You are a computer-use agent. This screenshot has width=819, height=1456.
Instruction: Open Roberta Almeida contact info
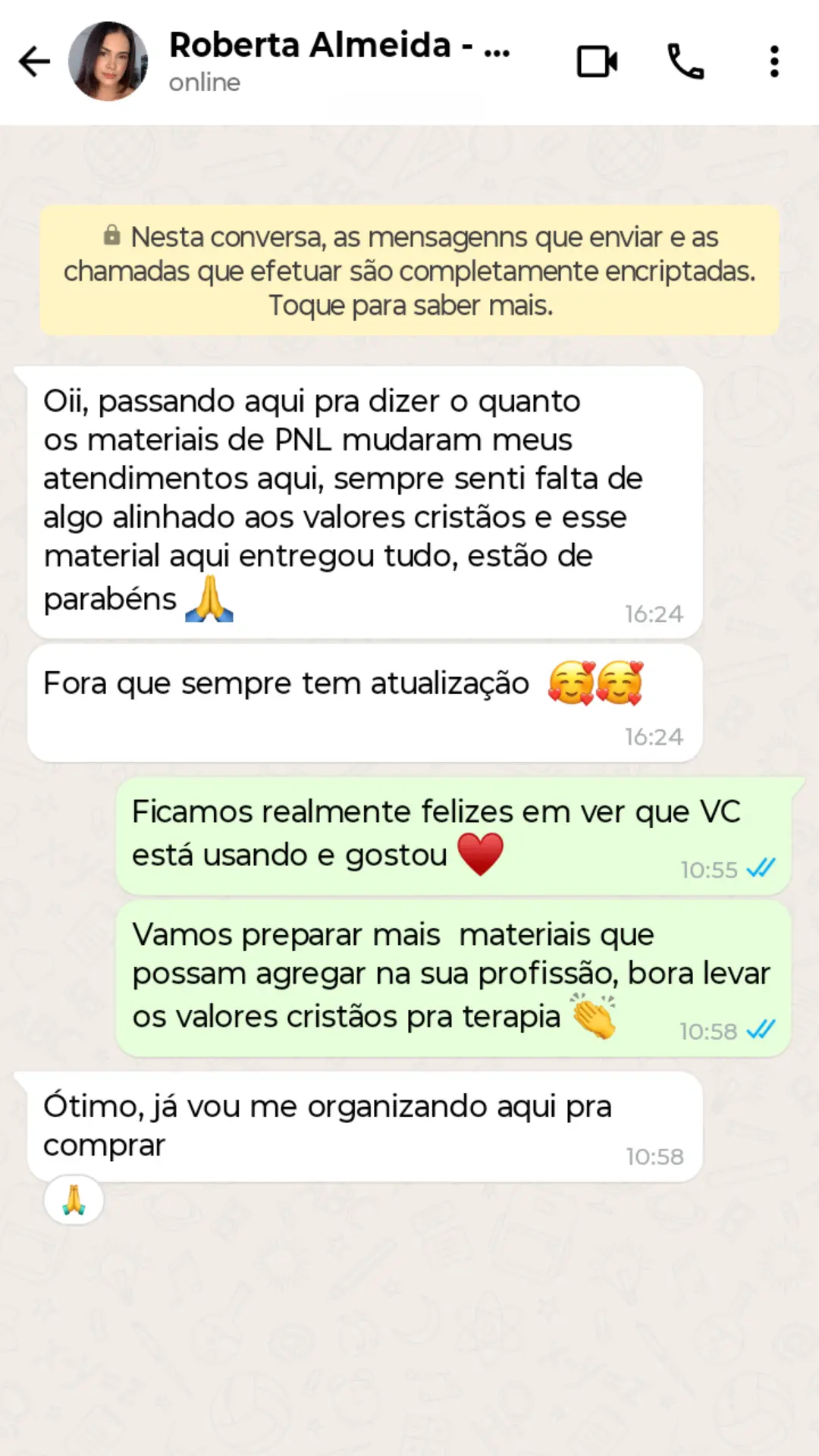click(339, 61)
